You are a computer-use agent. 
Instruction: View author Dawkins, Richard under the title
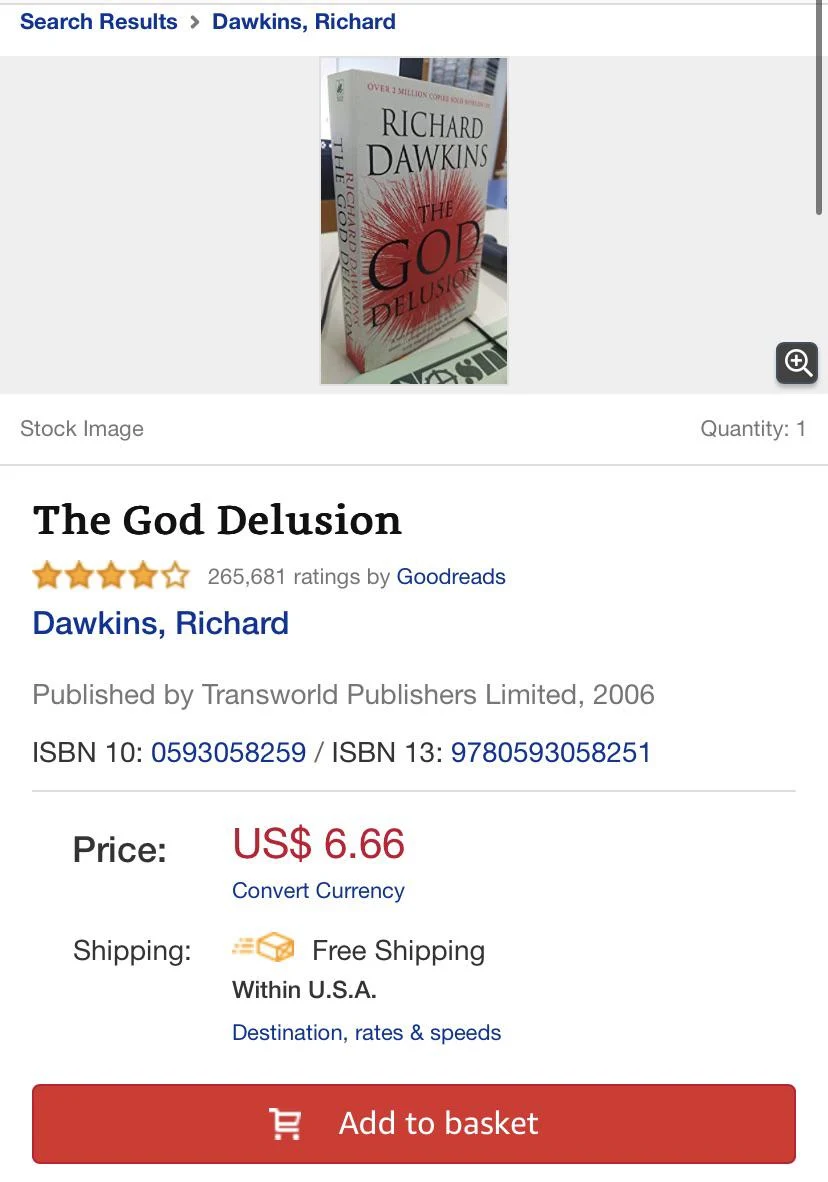(160, 623)
